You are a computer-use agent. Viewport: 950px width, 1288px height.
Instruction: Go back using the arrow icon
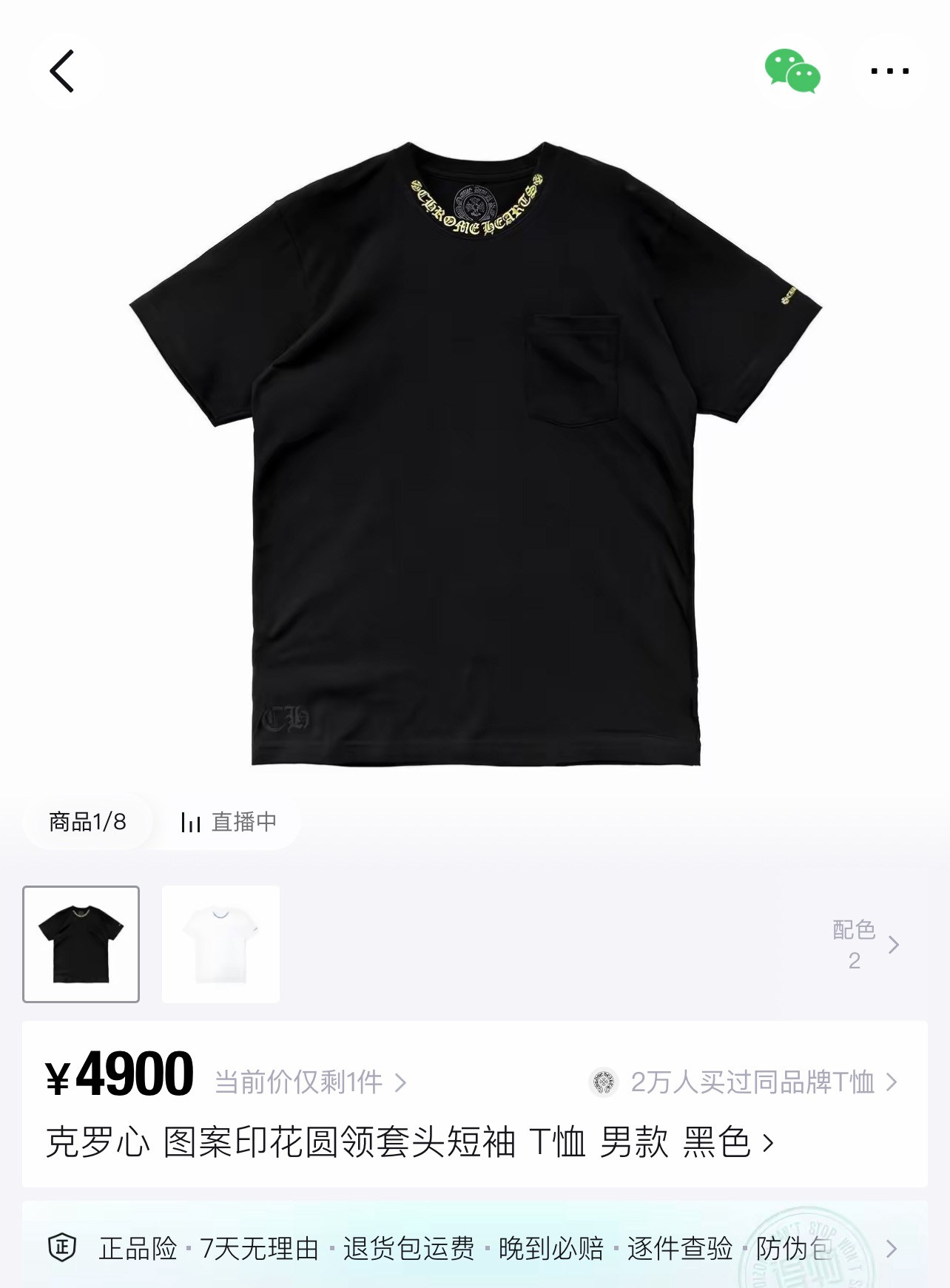point(62,71)
